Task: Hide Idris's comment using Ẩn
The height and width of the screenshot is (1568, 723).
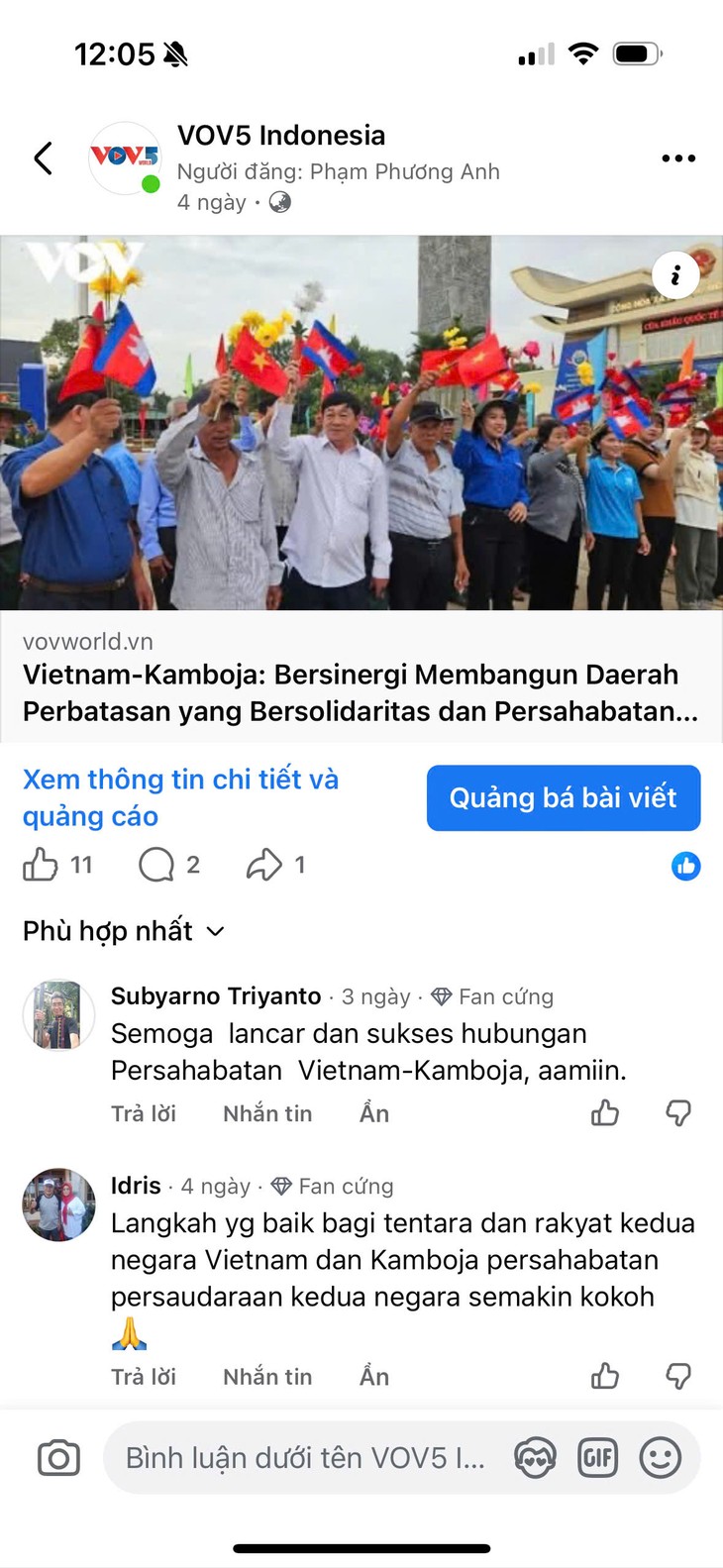Action: (373, 1376)
